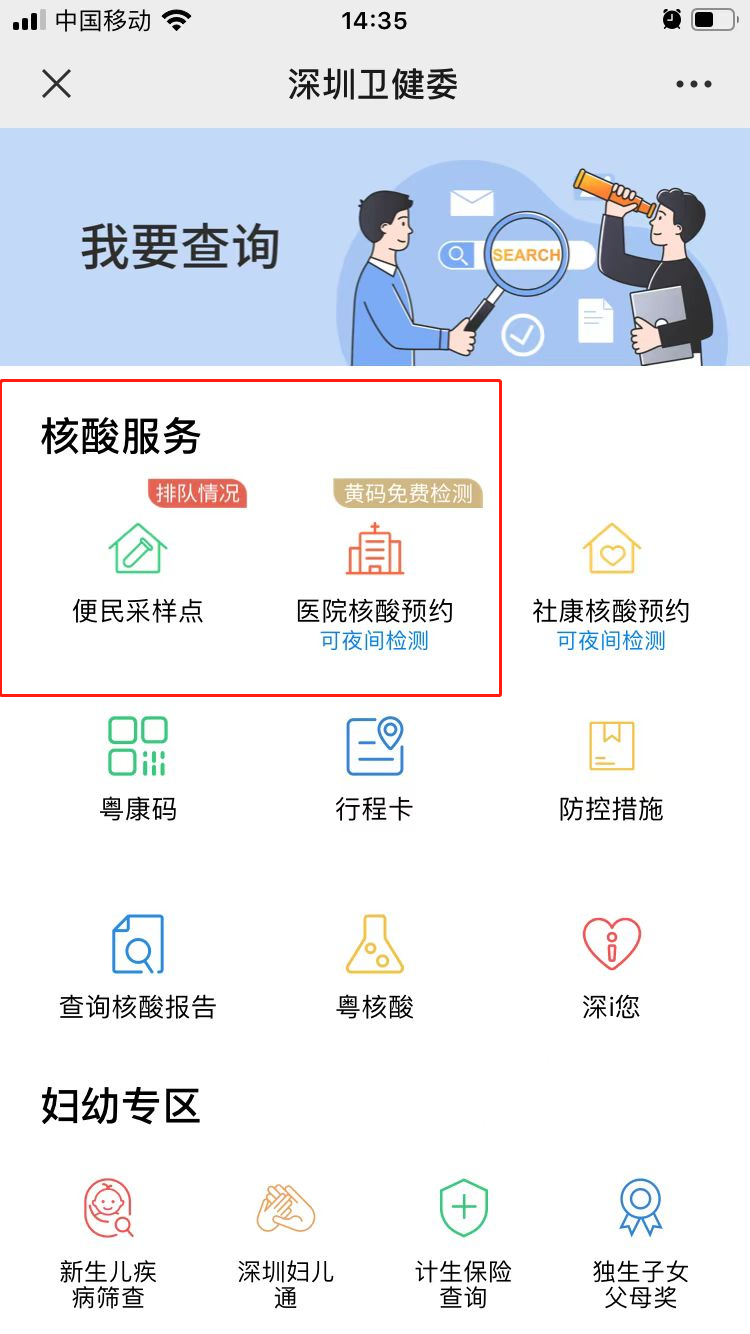Image resolution: width=750 pixels, height=1334 pixels.
Task: Open the three-dot more menu
Action: point(693,85)
